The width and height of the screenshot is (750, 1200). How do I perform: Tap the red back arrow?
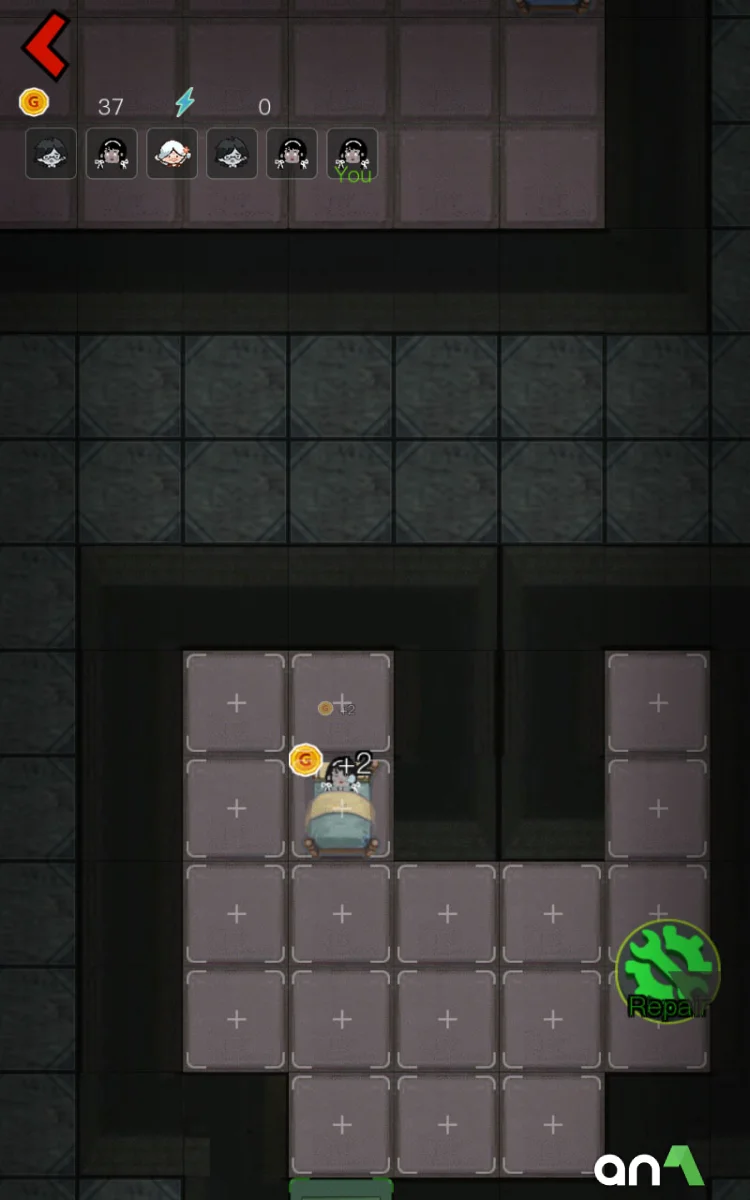pyautogui.click(x=46, y=45)
